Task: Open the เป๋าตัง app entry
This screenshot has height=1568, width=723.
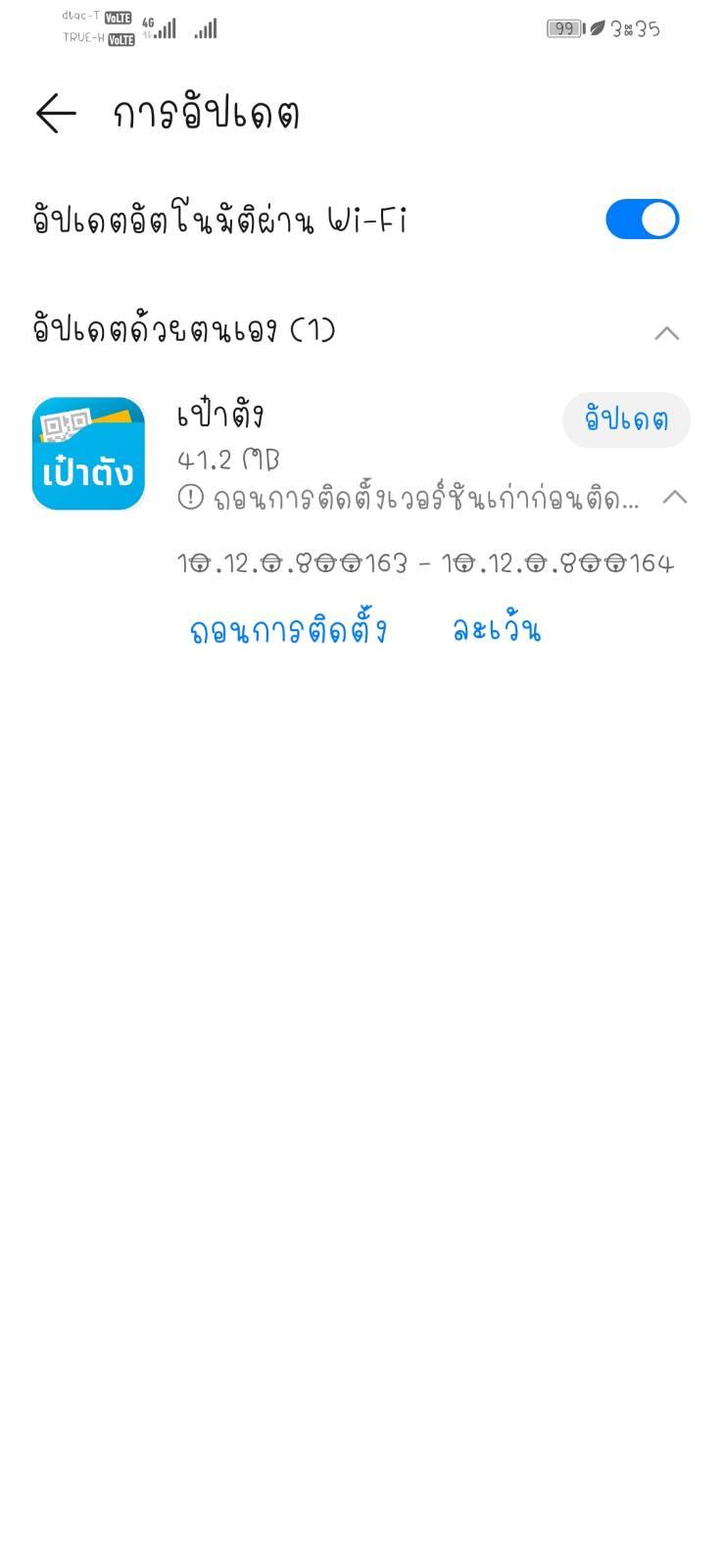Action: (88, 454)
